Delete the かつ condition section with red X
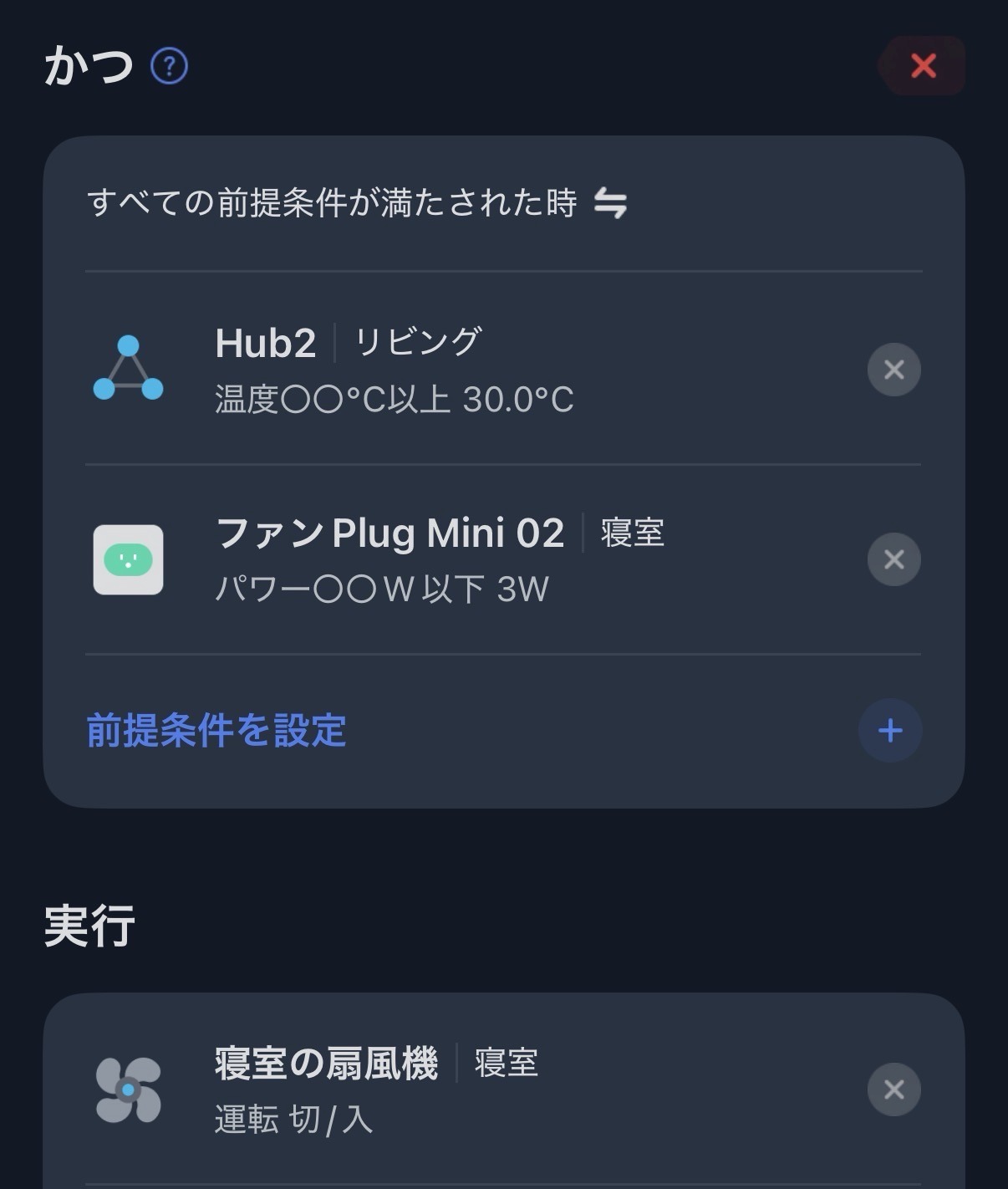This screenshot has width=1008, height=1189. click(x=923, y=65)
